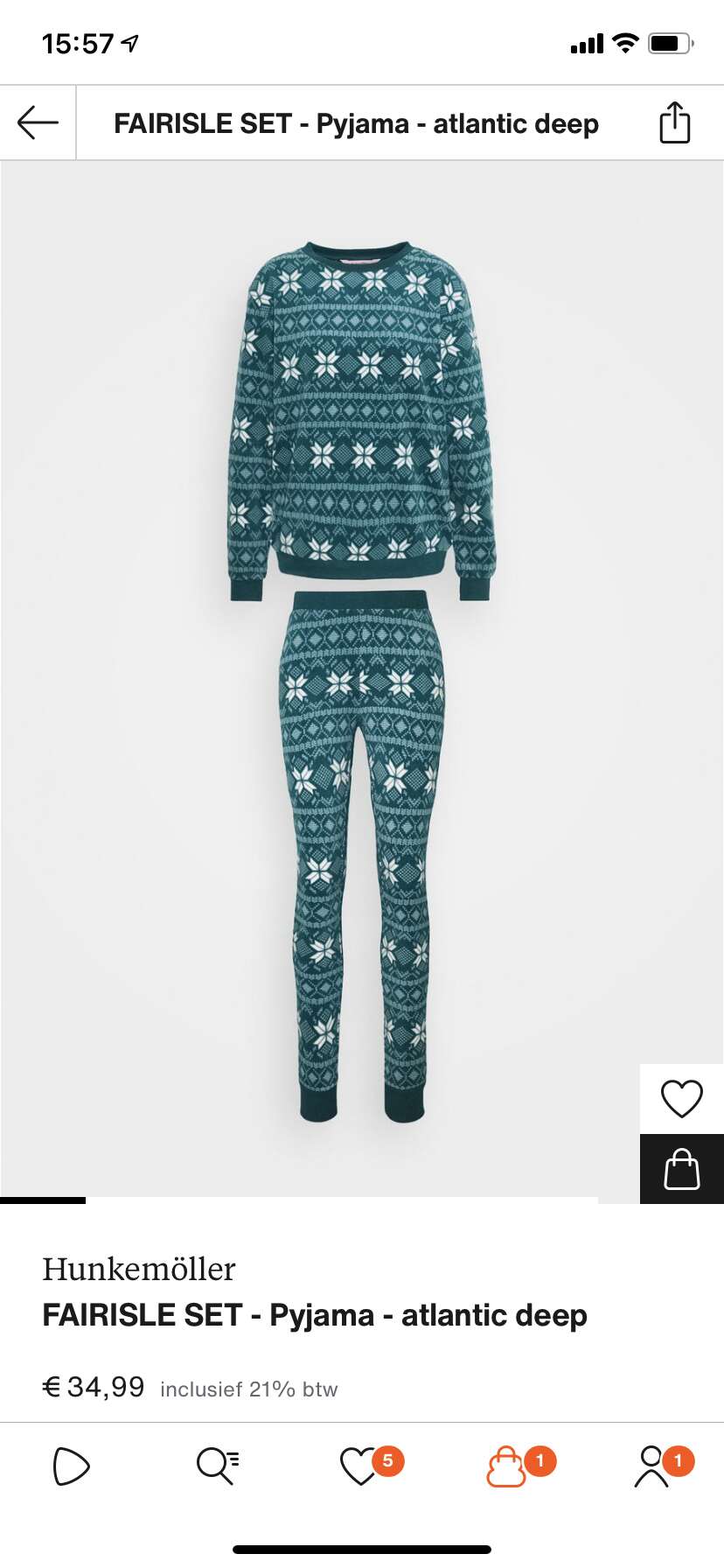This screenshot has height=1568, width=724.
Task: Open the Zalando home tab
Action: (71, 1466)
